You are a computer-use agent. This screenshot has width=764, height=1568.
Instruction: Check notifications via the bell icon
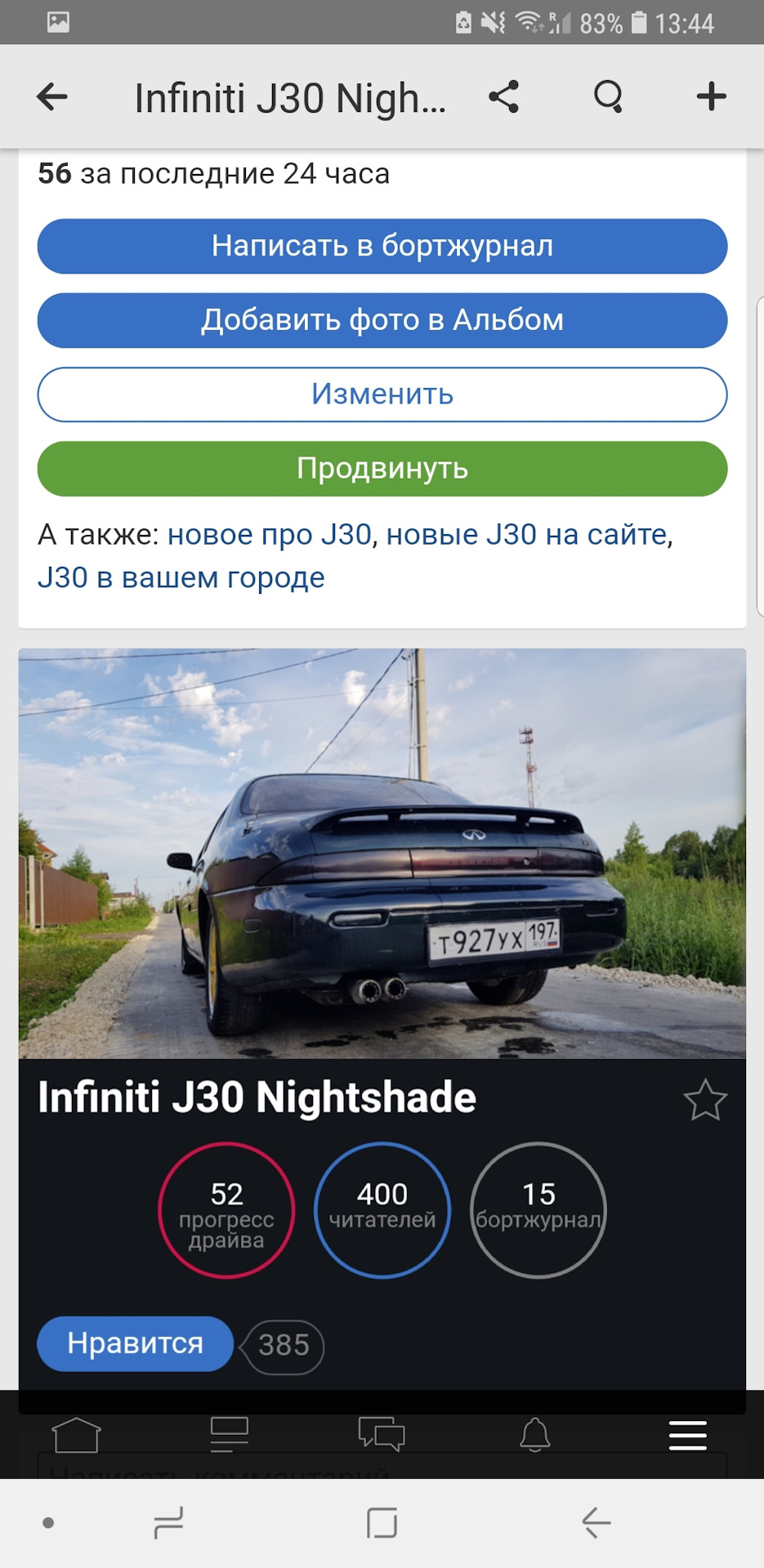point(534,1436)
